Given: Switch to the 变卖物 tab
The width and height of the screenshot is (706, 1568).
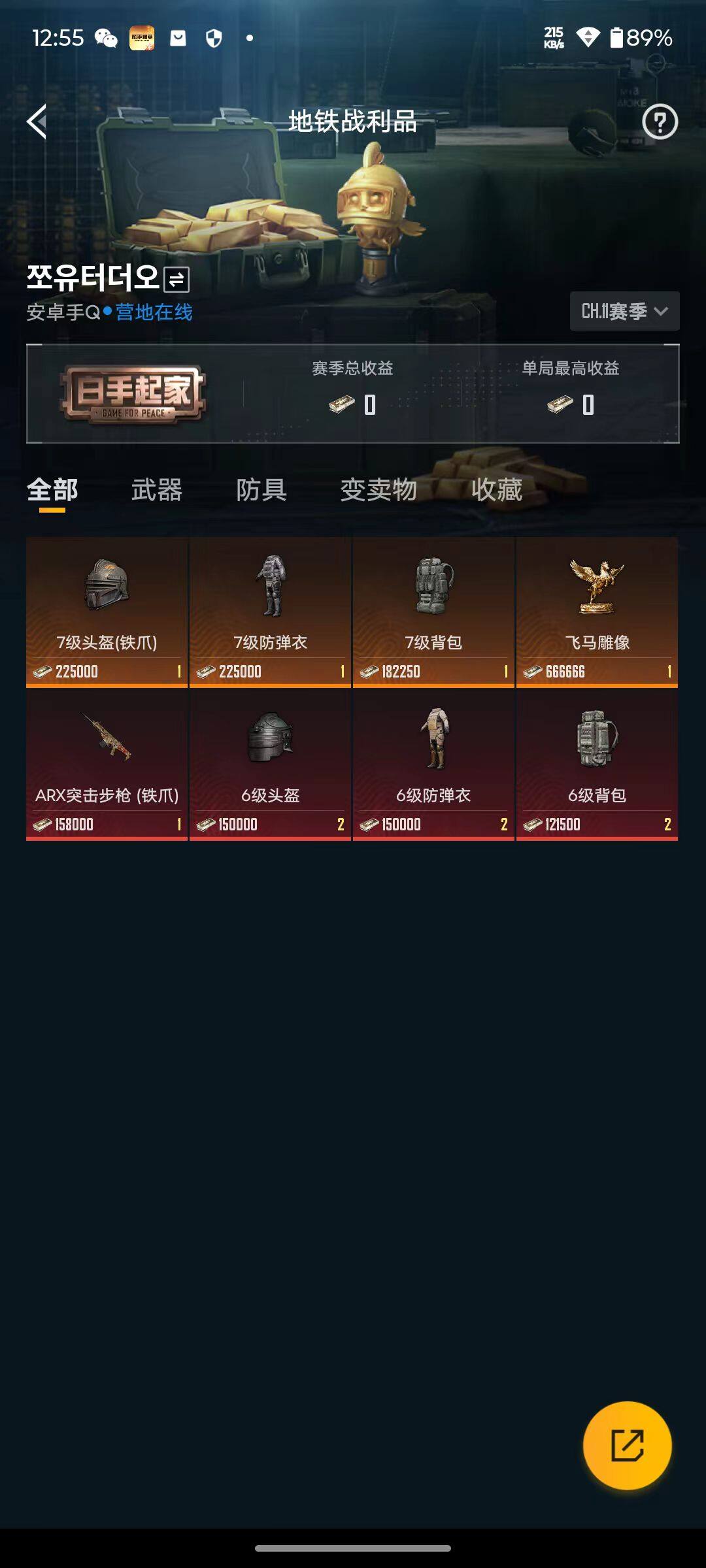Looking at the screenshot, I should tap(378, 490).
